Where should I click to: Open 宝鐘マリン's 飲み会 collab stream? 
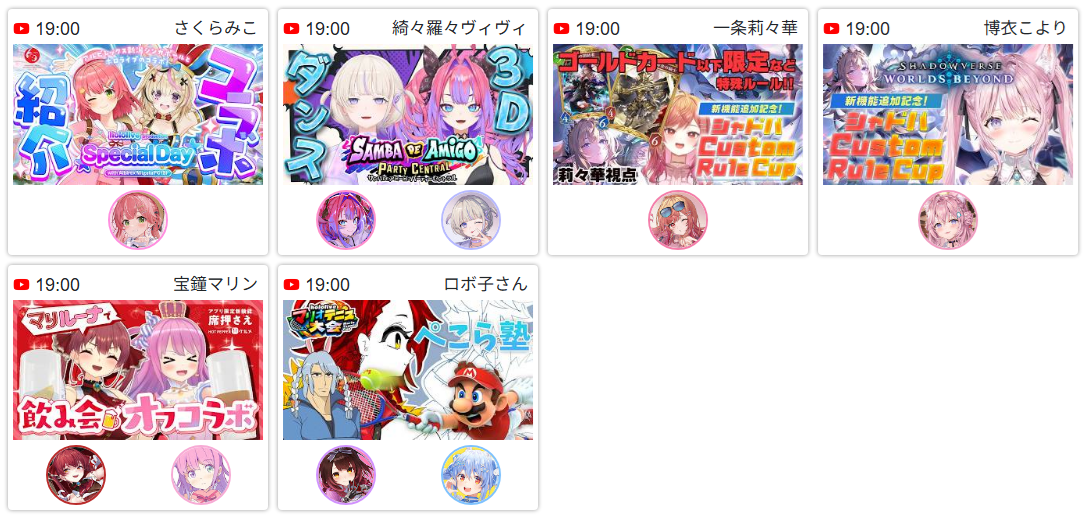[x=138, y=370]
